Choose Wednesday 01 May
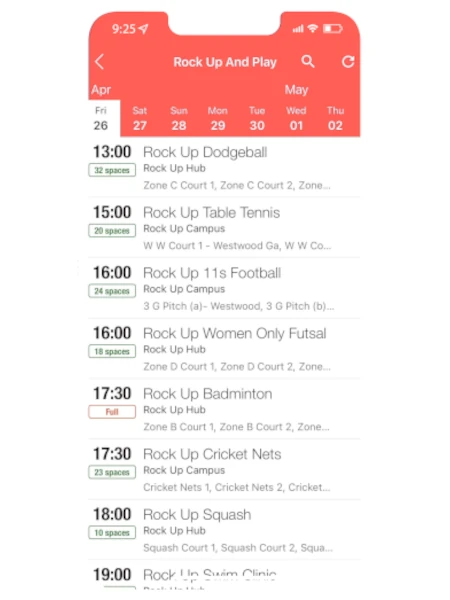Image resolution: width=450 pixels, height=600 pixels. tap(296, 118)
